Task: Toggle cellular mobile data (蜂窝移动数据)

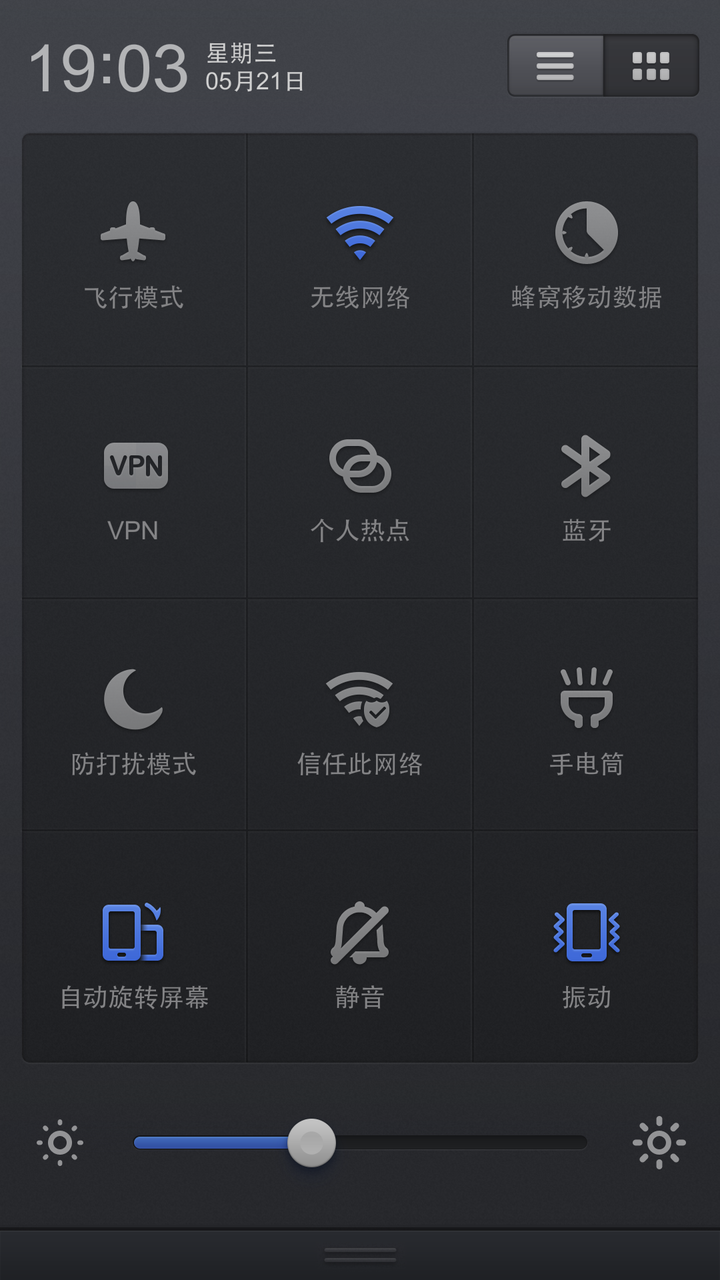Action: click(586, 250)
